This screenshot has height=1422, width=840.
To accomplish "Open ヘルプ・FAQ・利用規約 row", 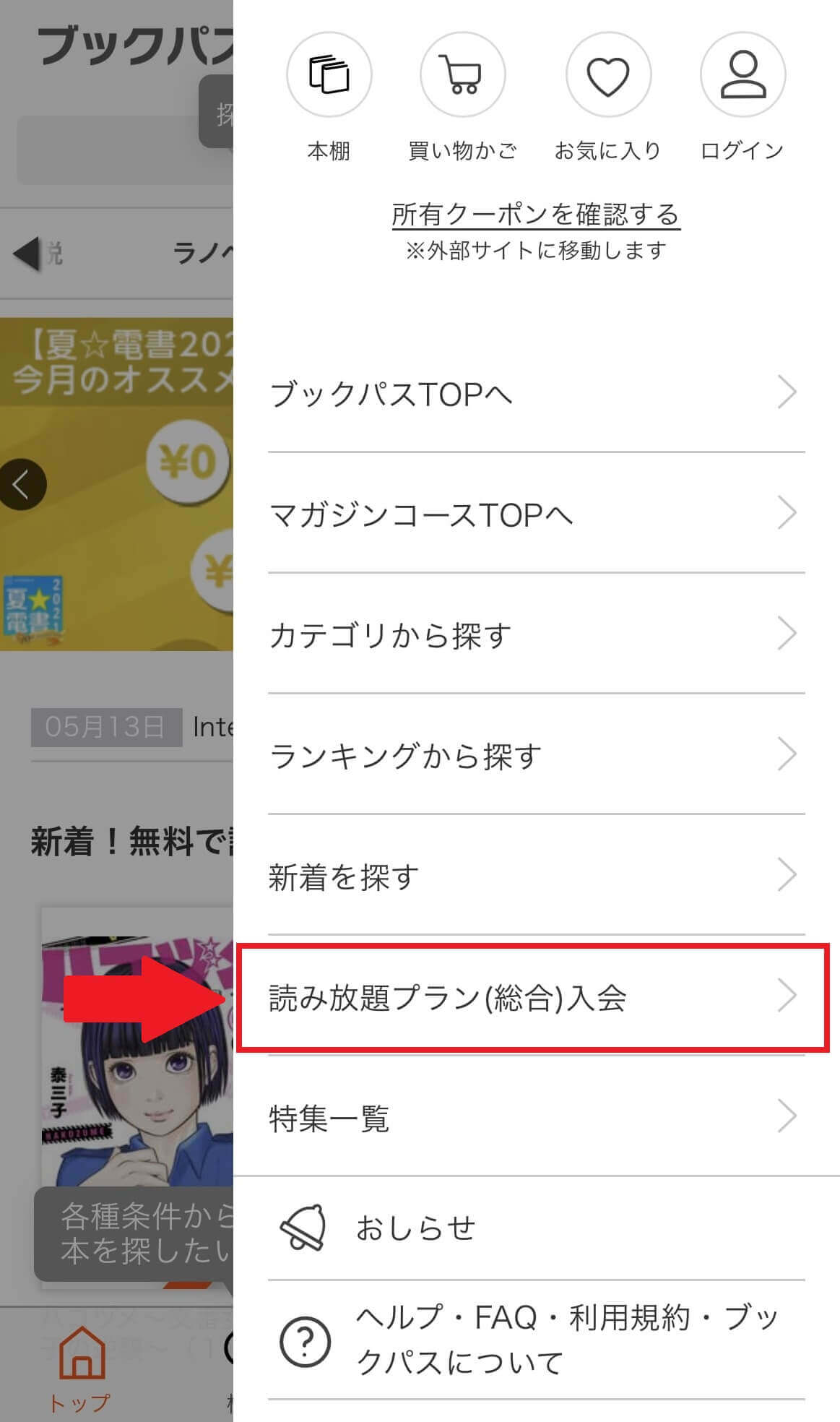I will pos(536,1340).
